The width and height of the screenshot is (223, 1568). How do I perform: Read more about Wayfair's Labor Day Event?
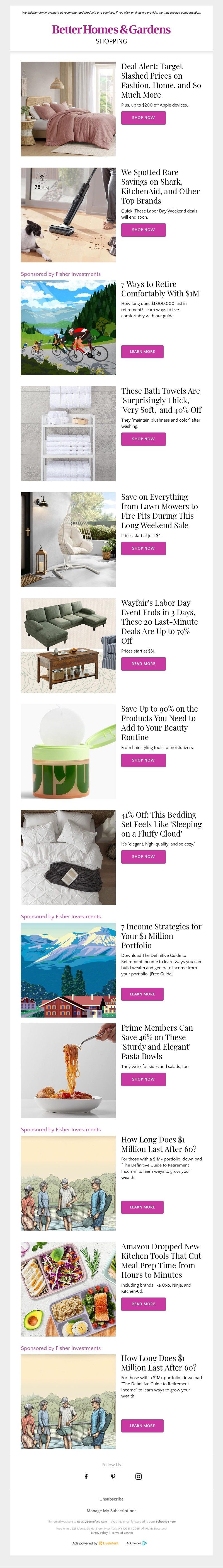143,664
